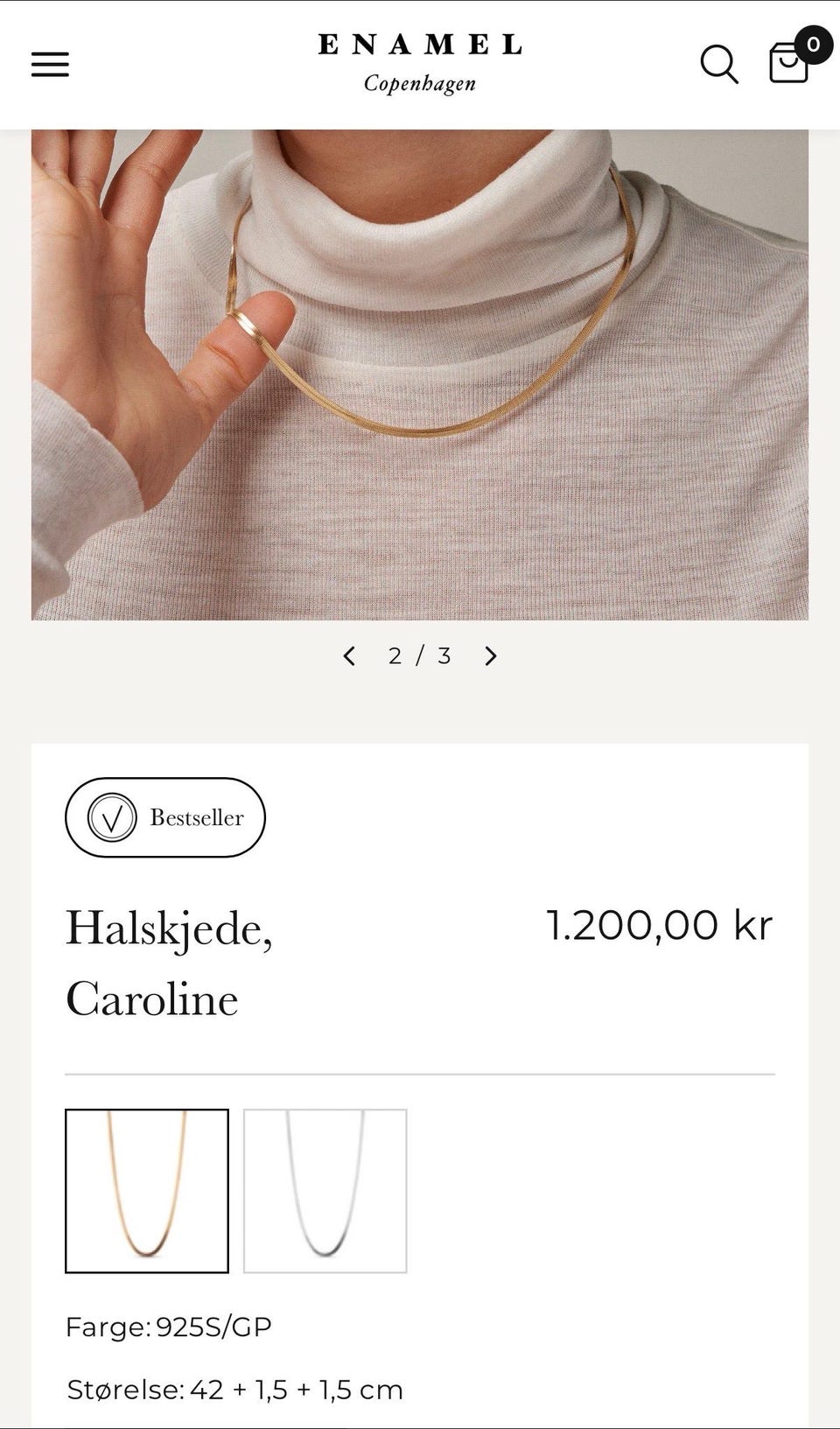Click the ENAMEL Copenhagen logo

point(420,62)
